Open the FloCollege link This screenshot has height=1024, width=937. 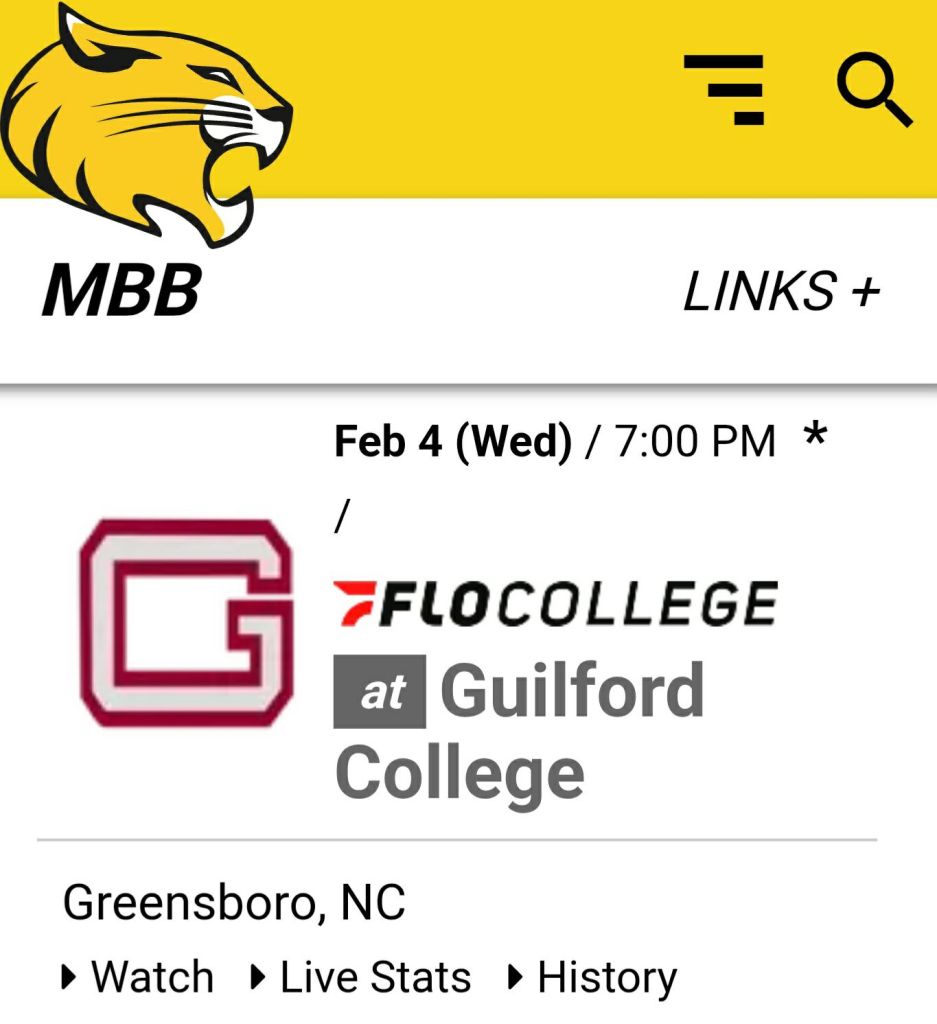pyautogui.click(x=554, y=604)
